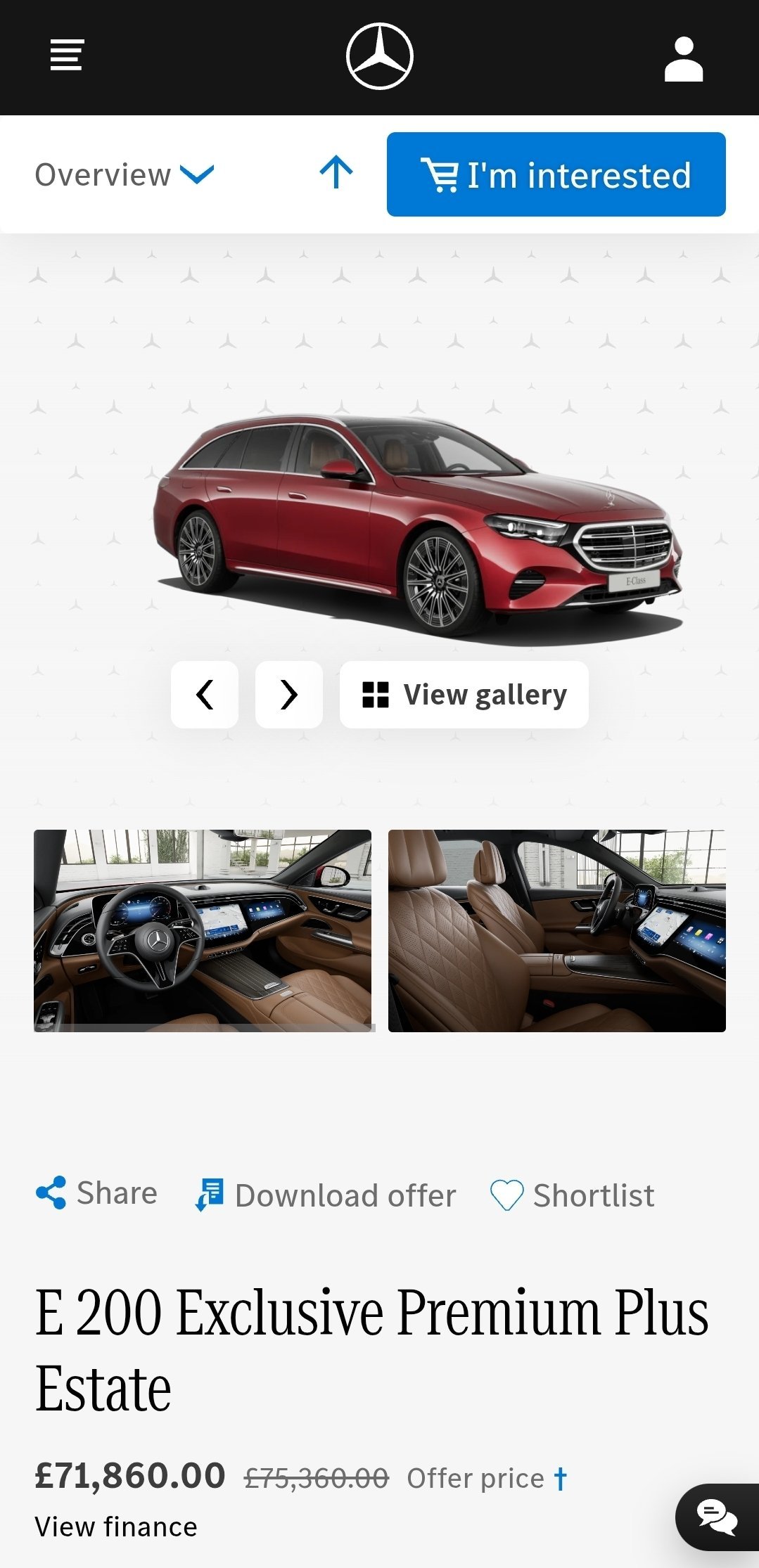The image size is (759, 1568).
Task: Show the next car image
Action: [289, 695]
